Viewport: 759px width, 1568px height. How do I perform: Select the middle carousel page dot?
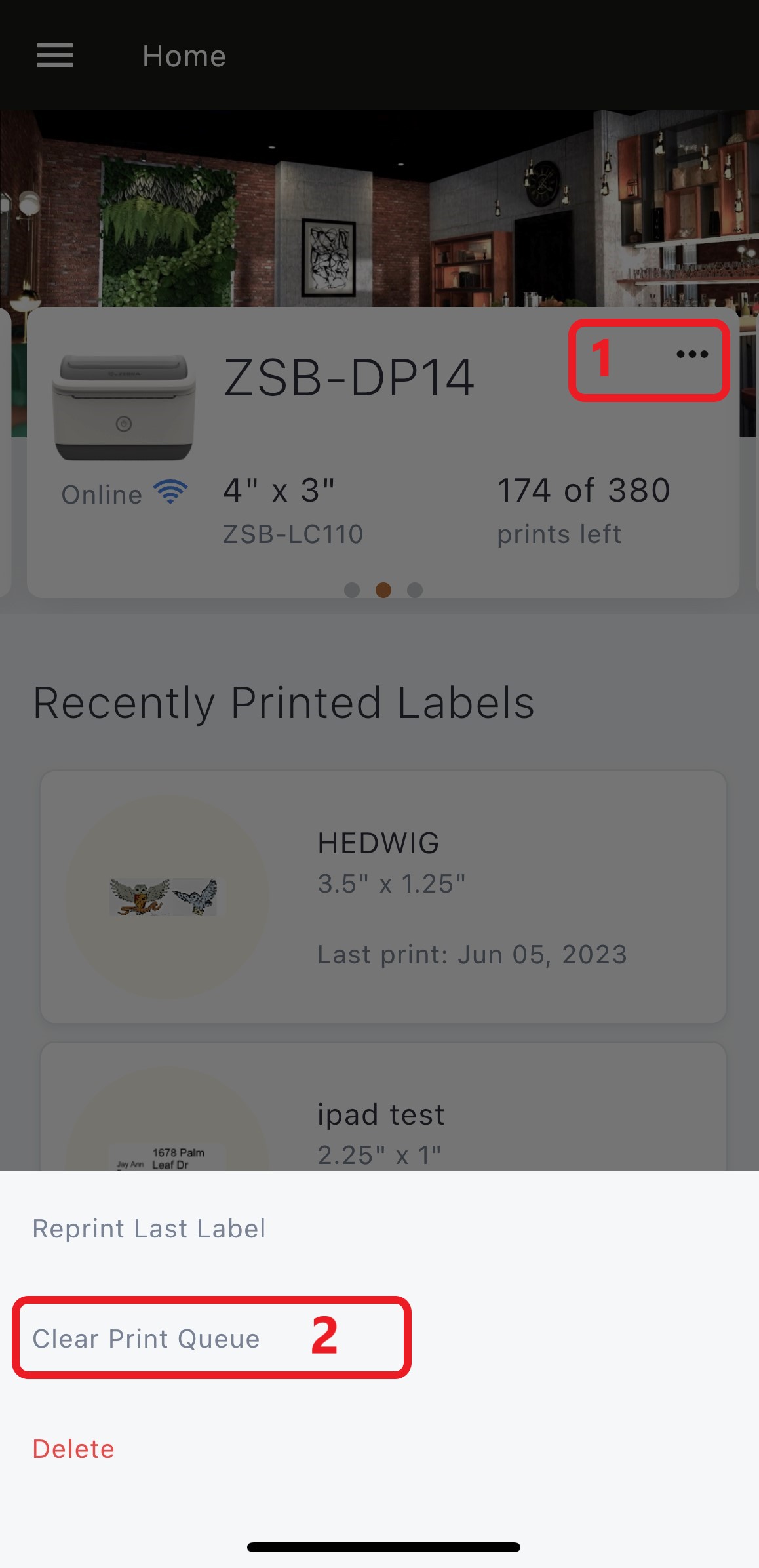(x=384, y=590)
